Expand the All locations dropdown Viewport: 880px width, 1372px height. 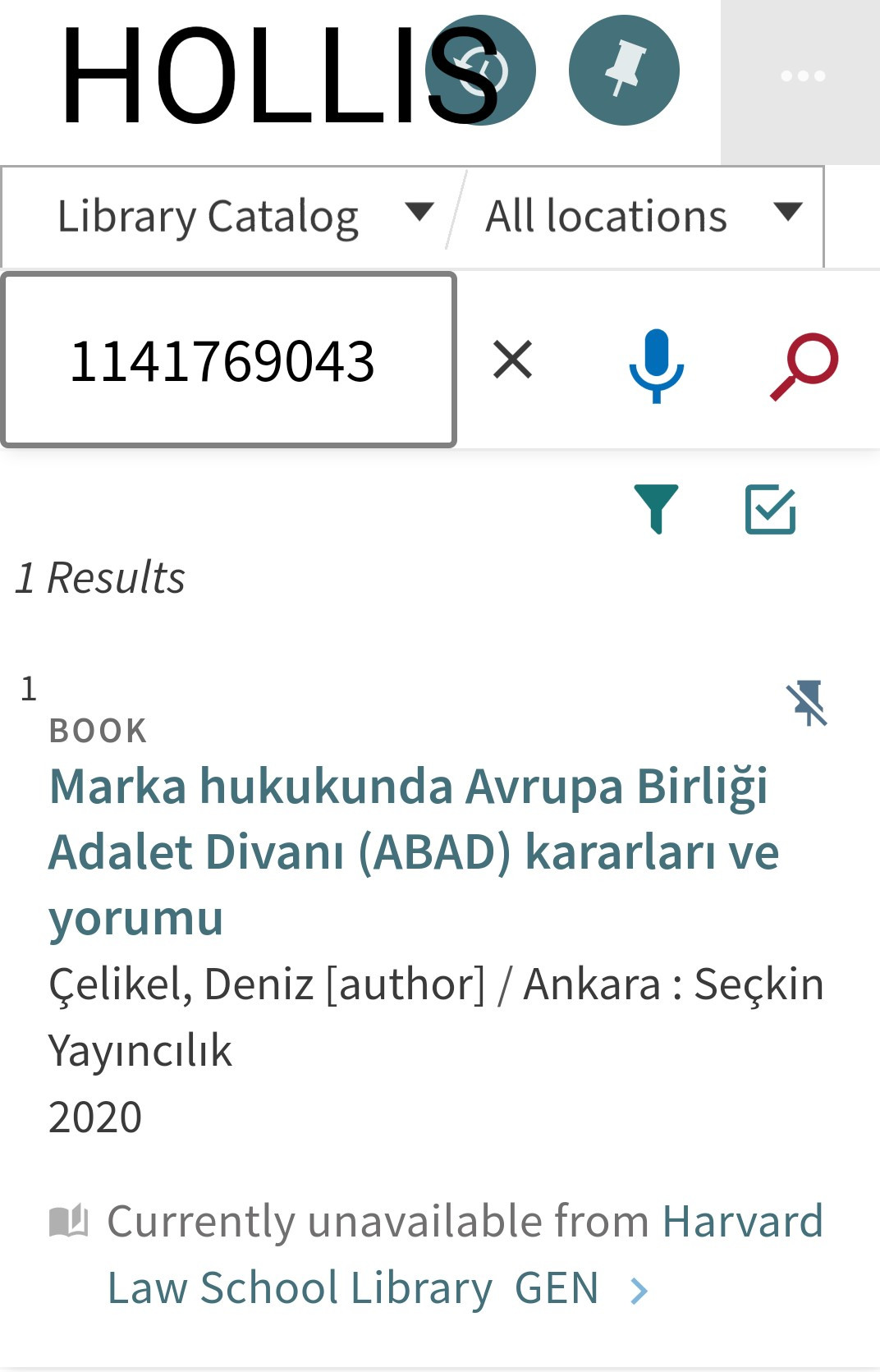point(642,217)
